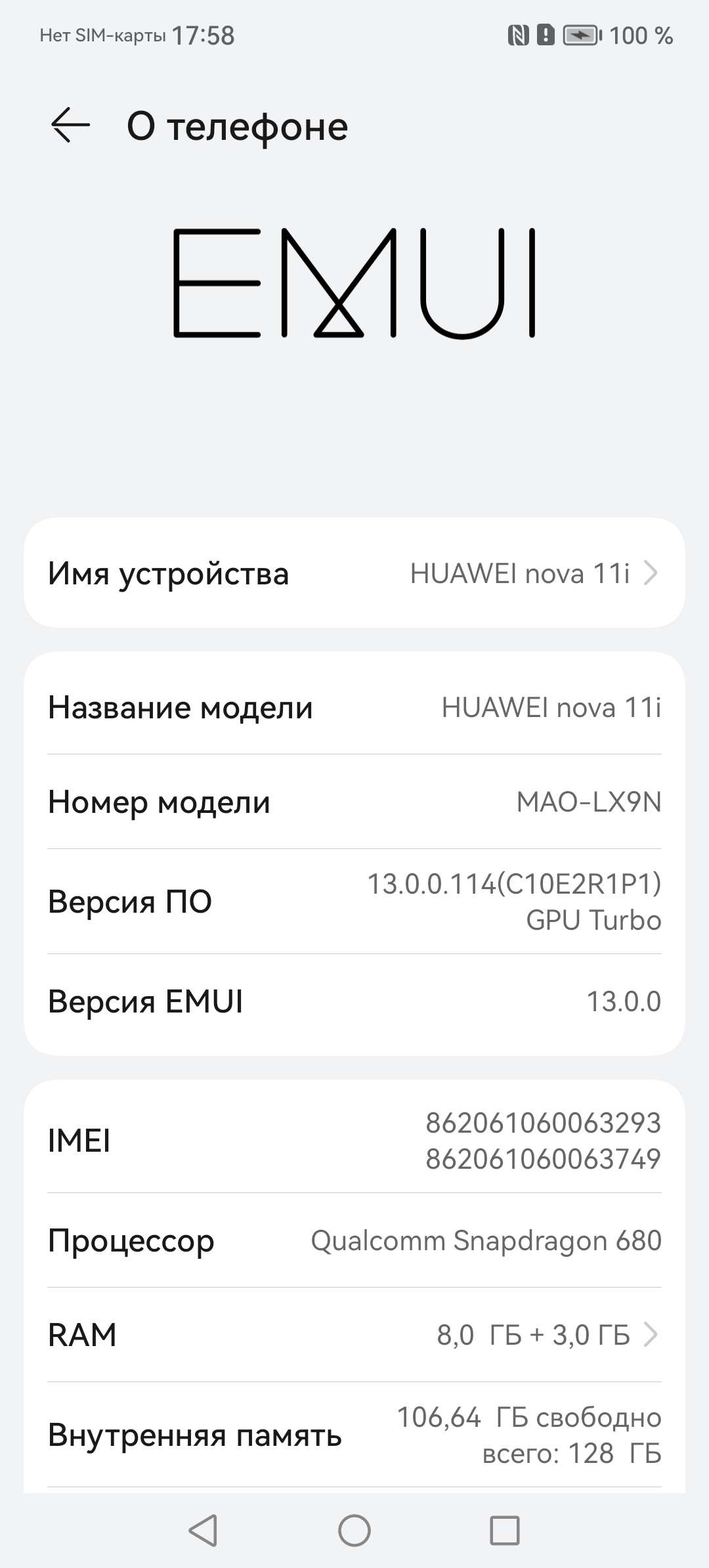Go back from the О телефоне screen
709x1568 pixels.
[70, 125]
